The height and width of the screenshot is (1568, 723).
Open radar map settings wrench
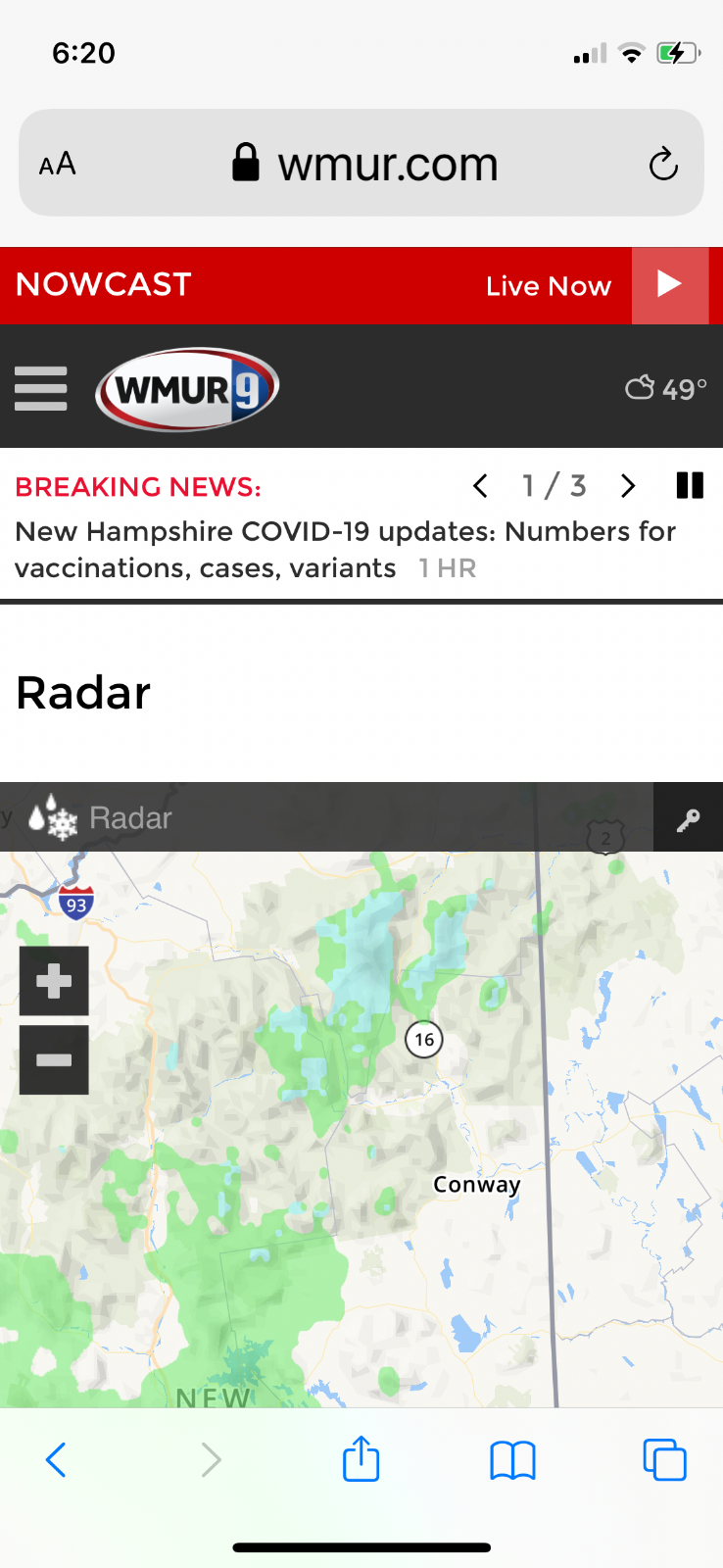click(688, 817)
